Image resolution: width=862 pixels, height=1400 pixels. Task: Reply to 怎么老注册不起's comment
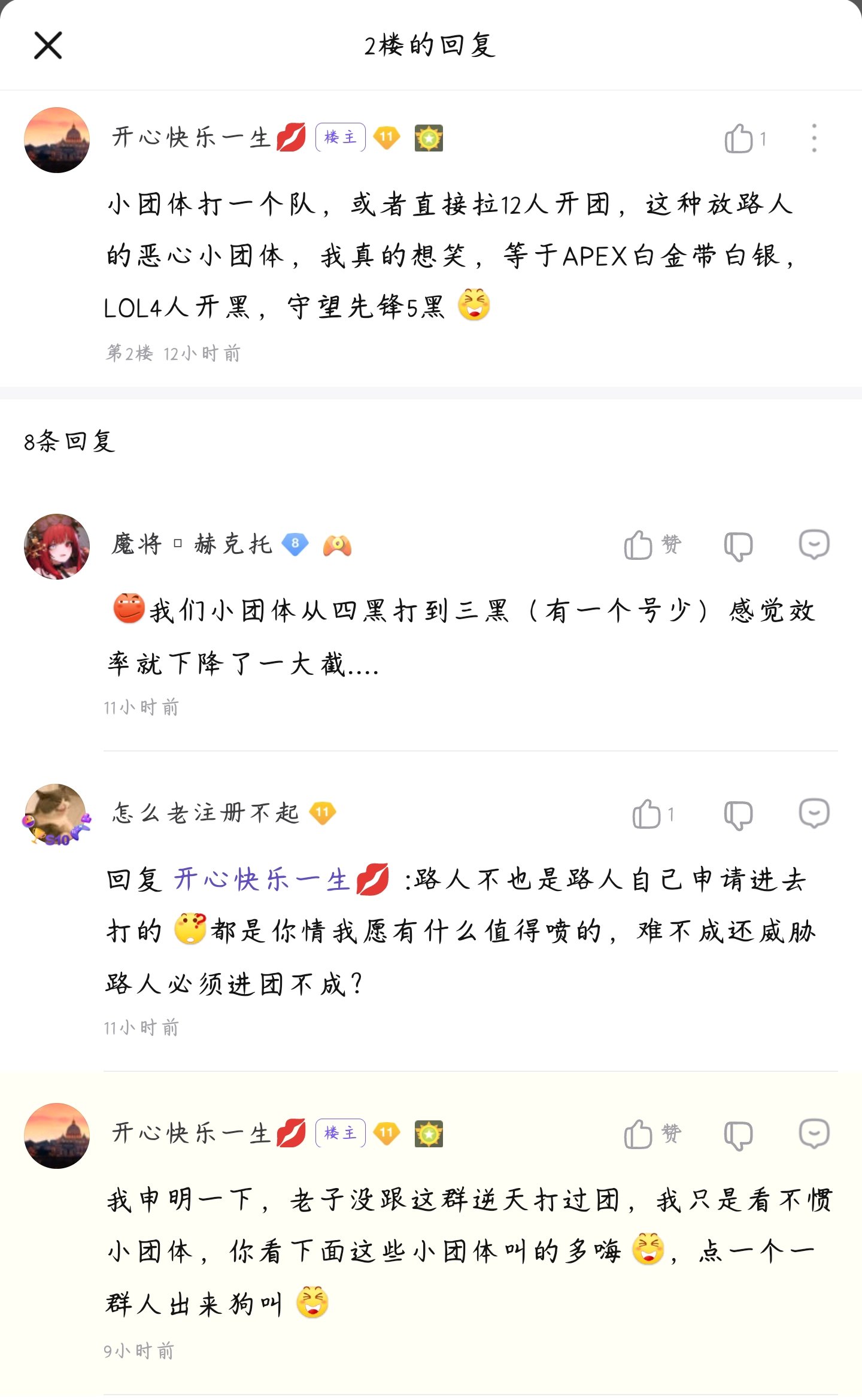point(814,814)
